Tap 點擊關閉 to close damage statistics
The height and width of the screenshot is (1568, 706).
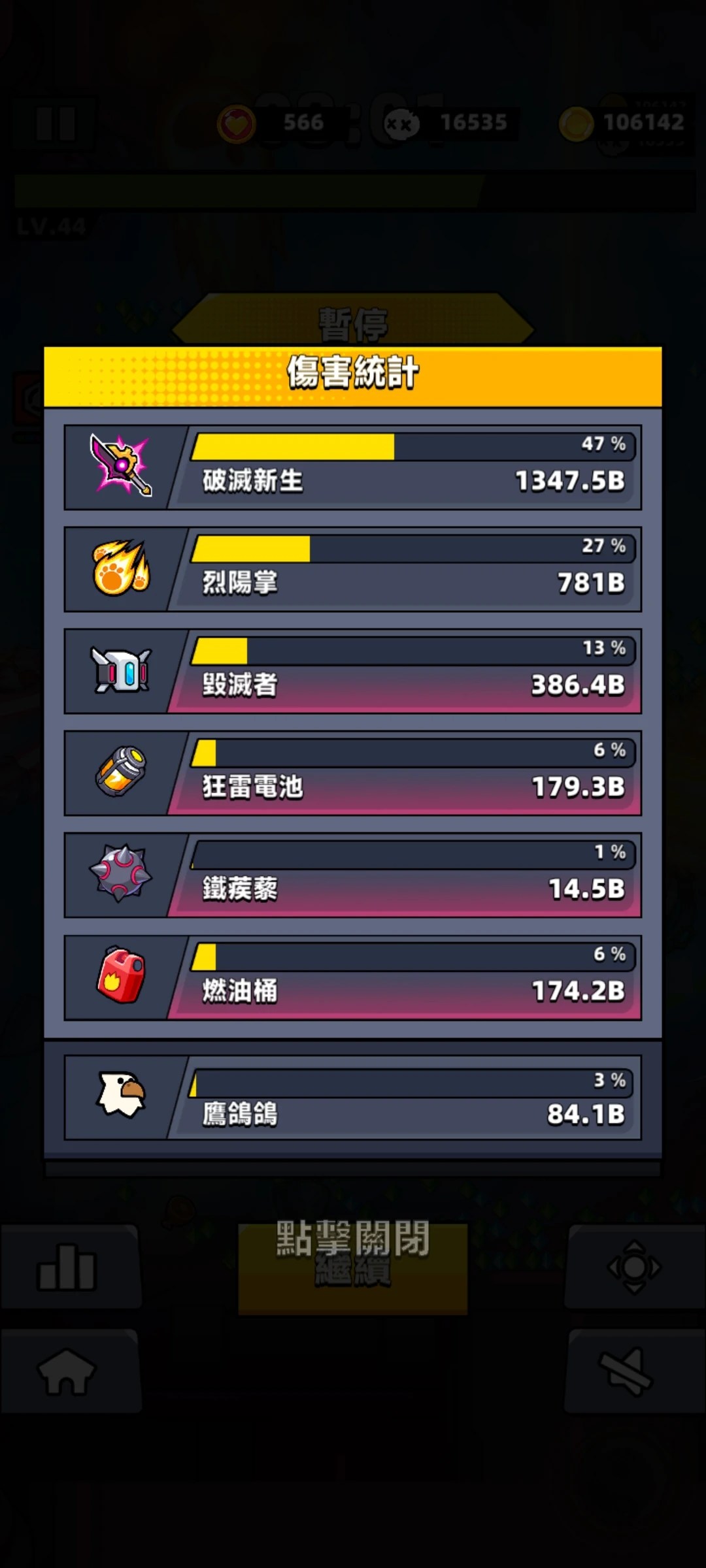(353, 1238)
